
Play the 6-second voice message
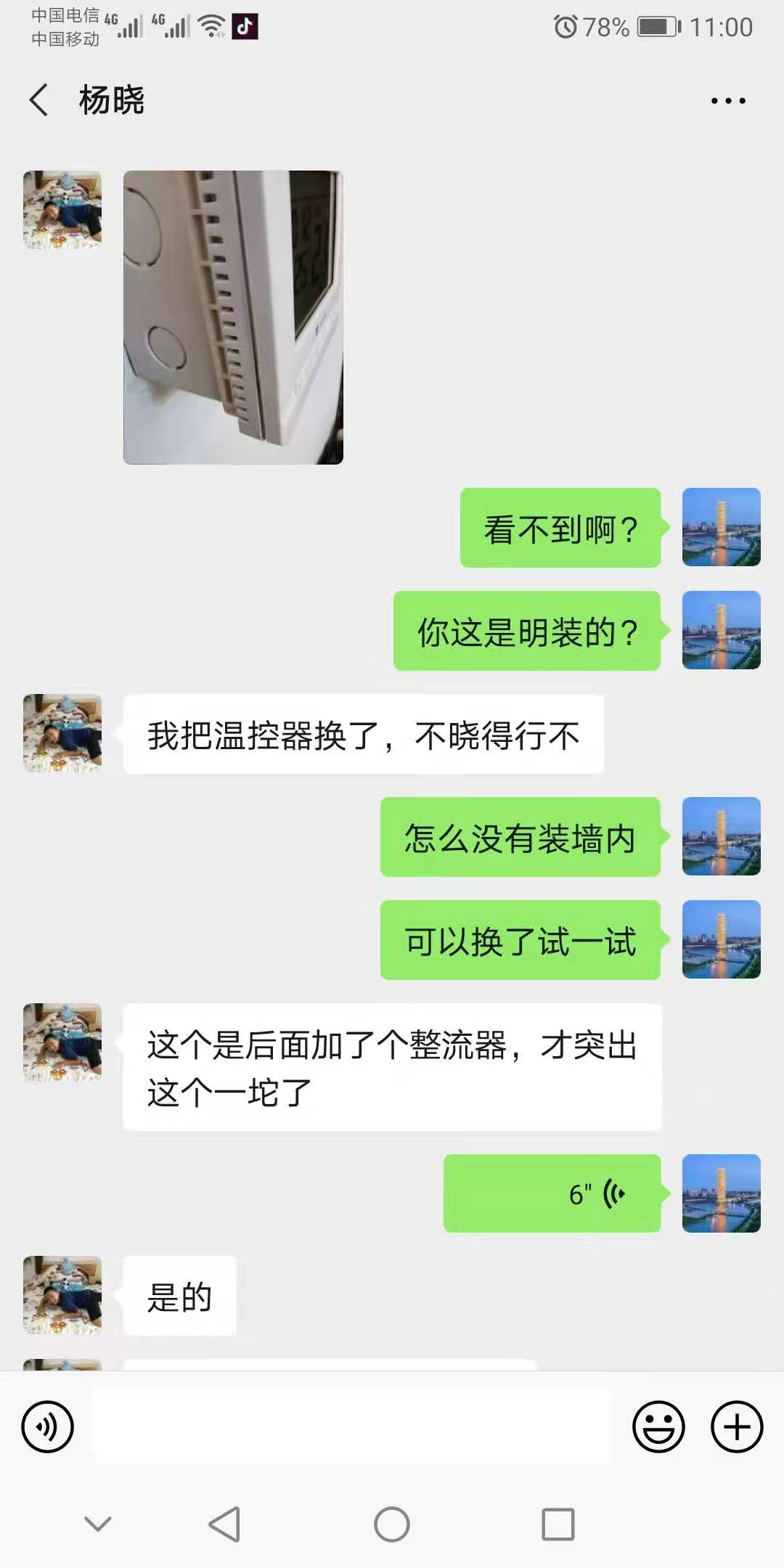point(552,1193)
